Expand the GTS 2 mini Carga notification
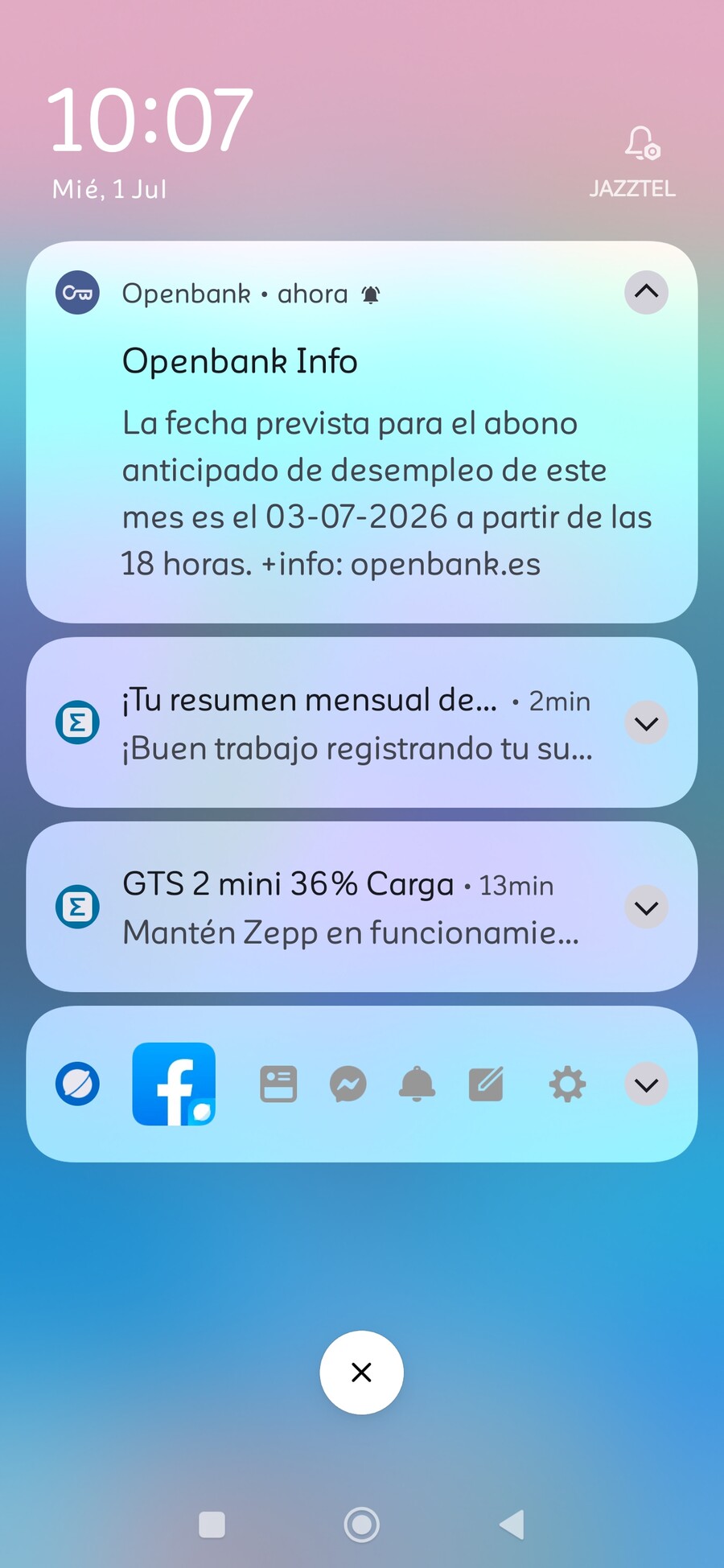 (646, 907)
